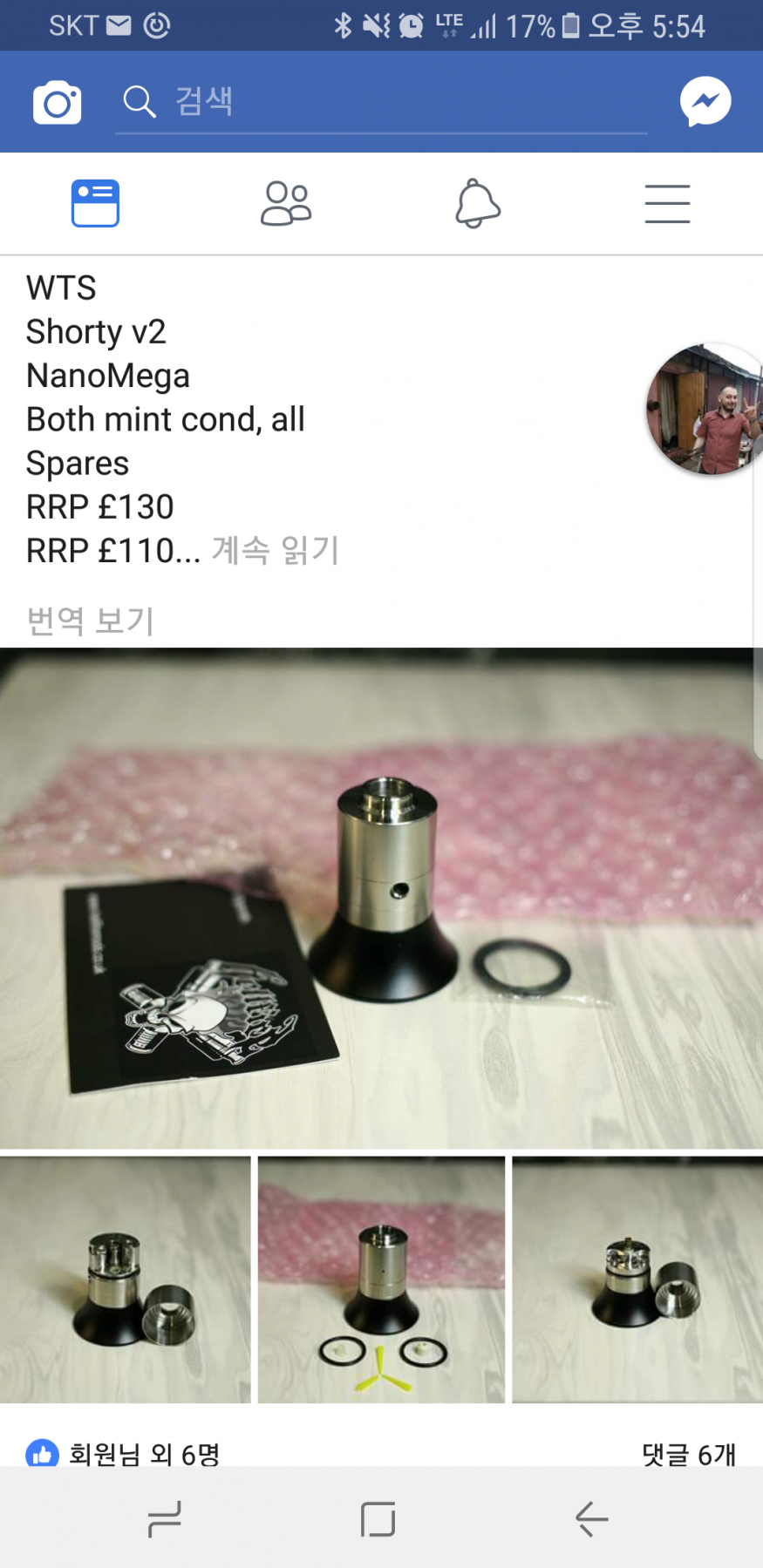The width and height of the screenshot is (763, 1568).
Task: Expand the post with 계속 읽기
Action: click(275, 551)
